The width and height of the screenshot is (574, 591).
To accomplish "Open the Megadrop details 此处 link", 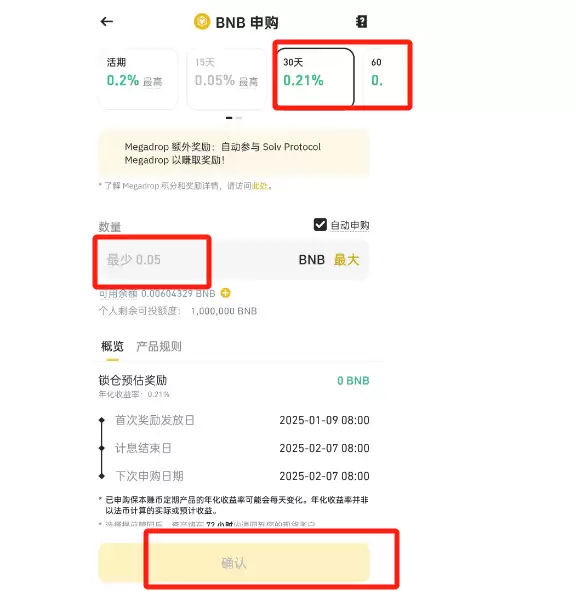I will pyautogui.click(x=260, y=186).
